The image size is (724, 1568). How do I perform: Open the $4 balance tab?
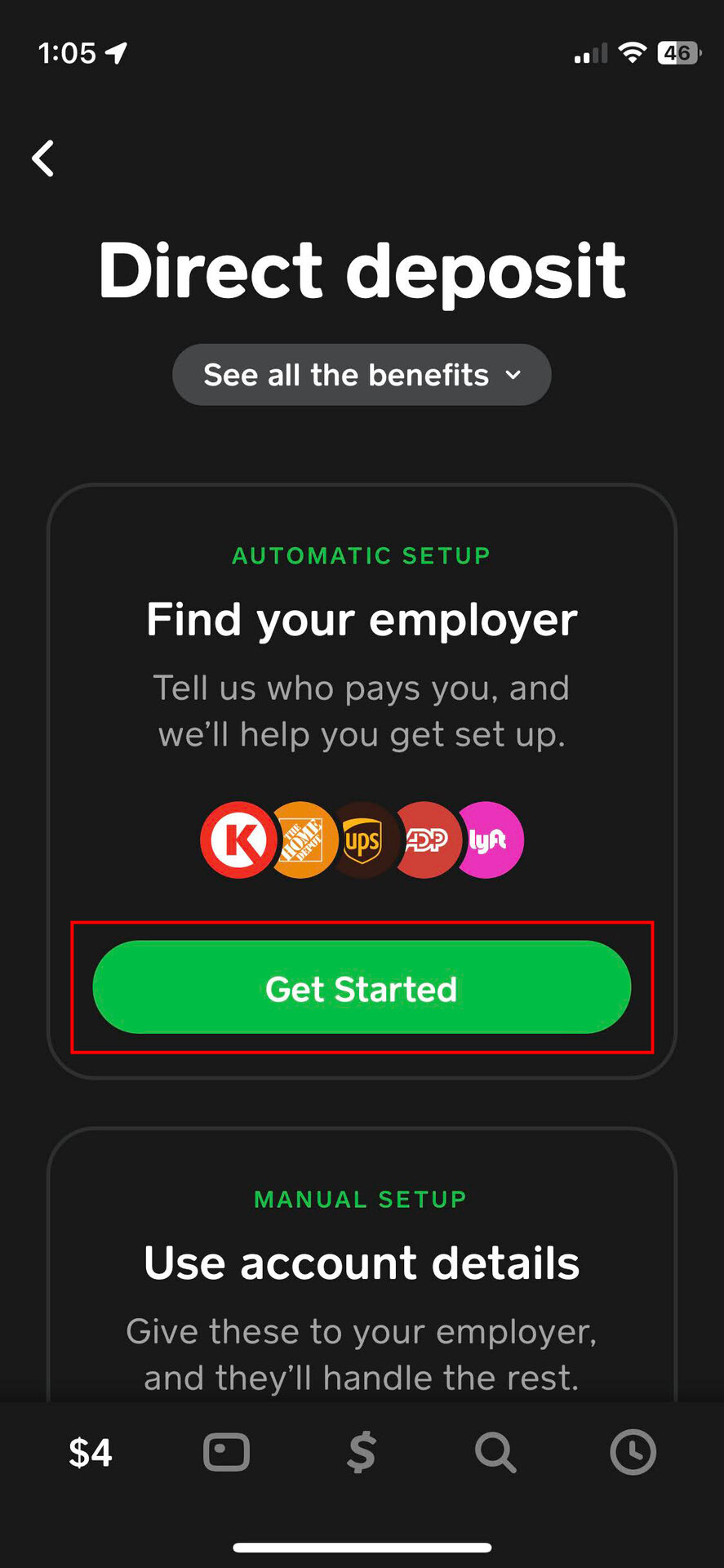coord(90,1453)
